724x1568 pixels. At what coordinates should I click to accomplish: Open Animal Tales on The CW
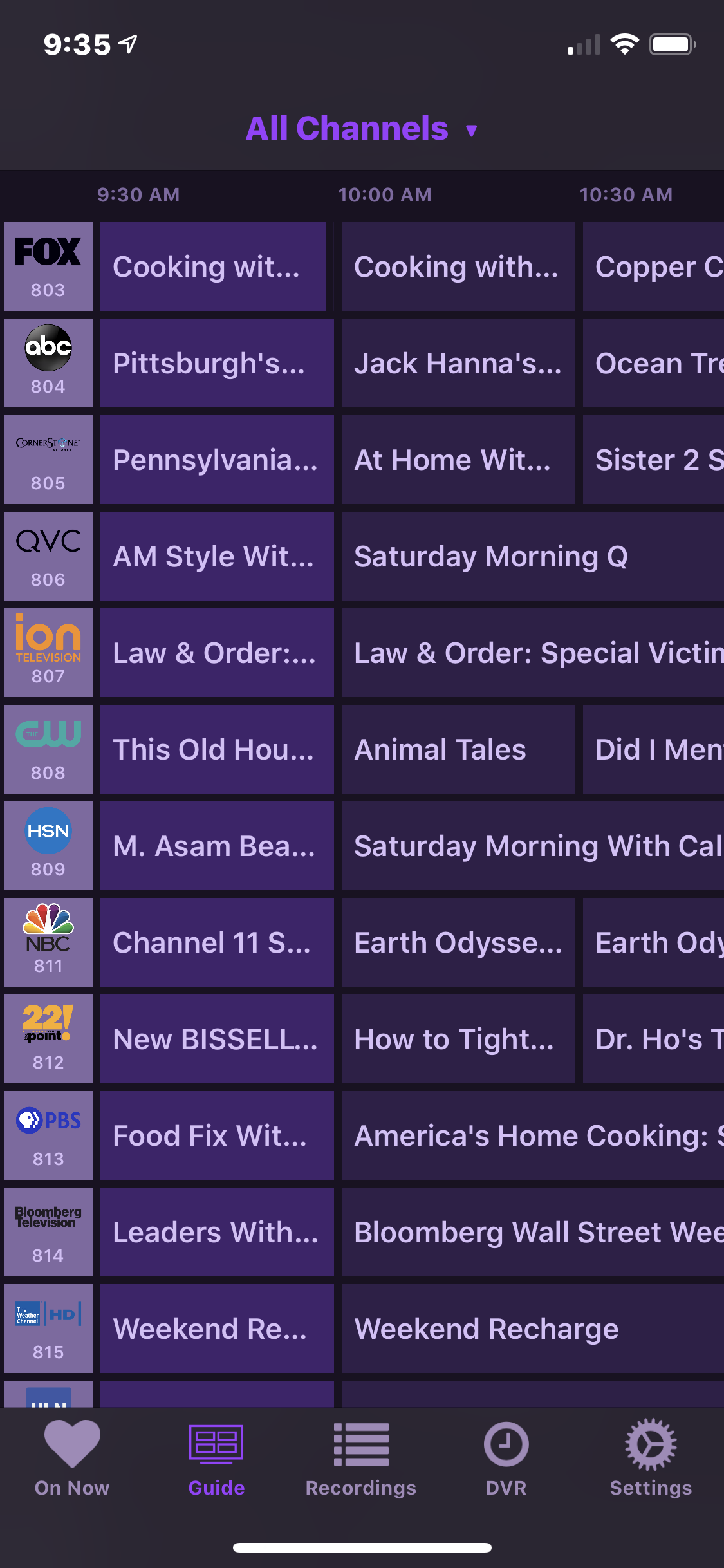[x=458, y=749]
